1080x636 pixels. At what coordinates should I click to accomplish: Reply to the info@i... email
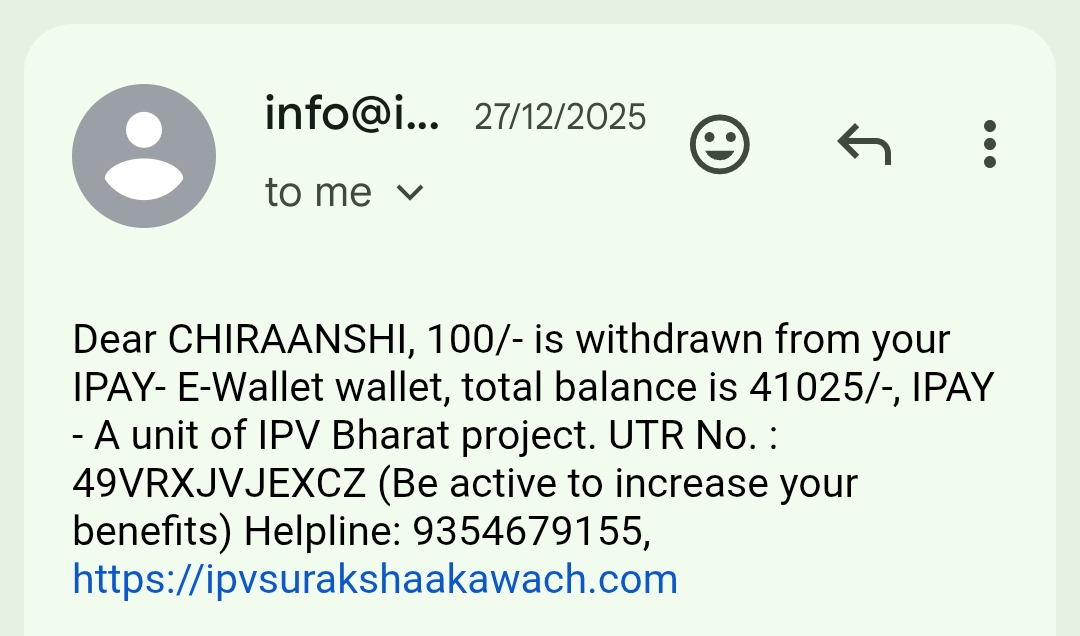864,145
